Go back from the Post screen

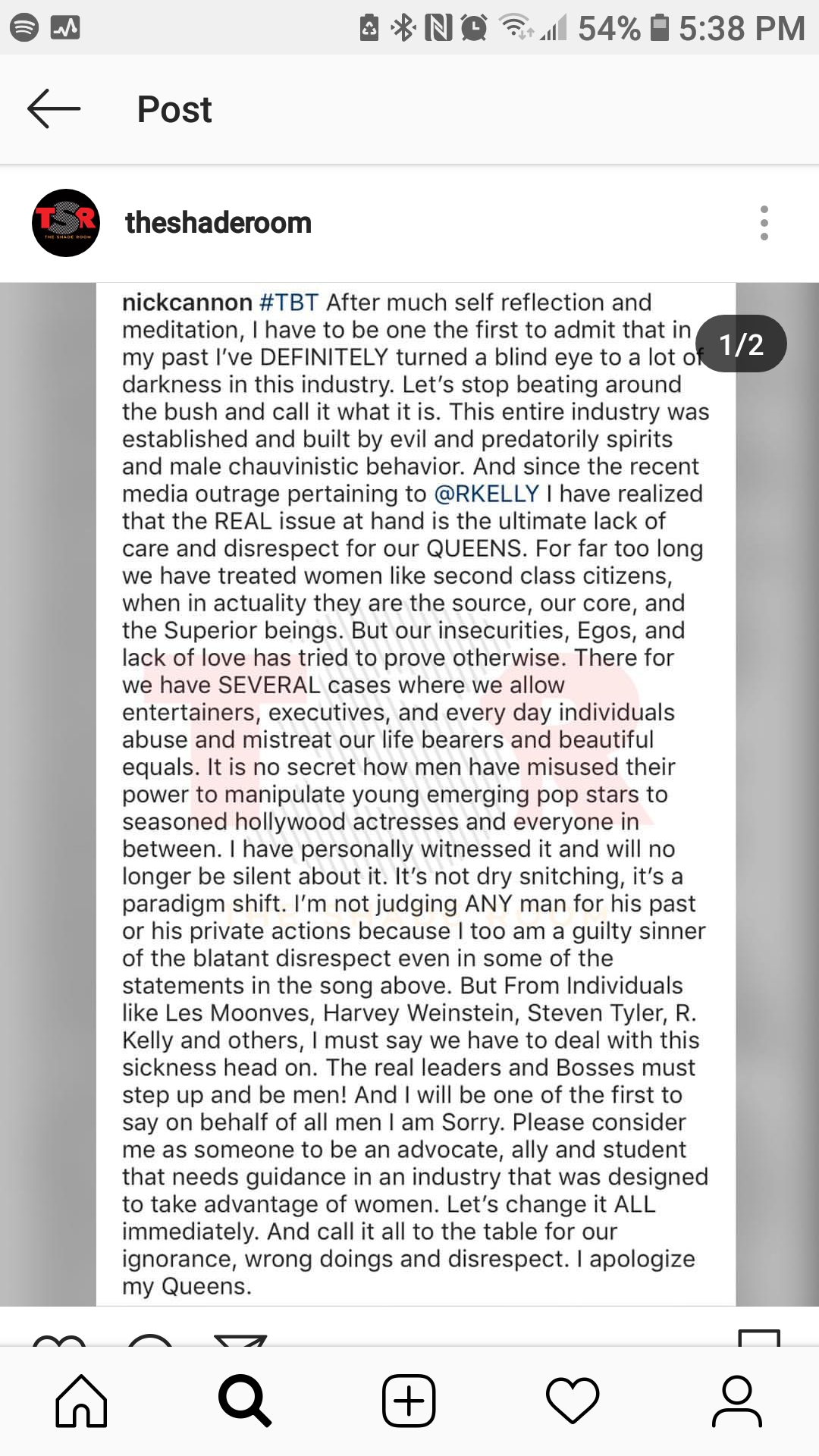54,108
